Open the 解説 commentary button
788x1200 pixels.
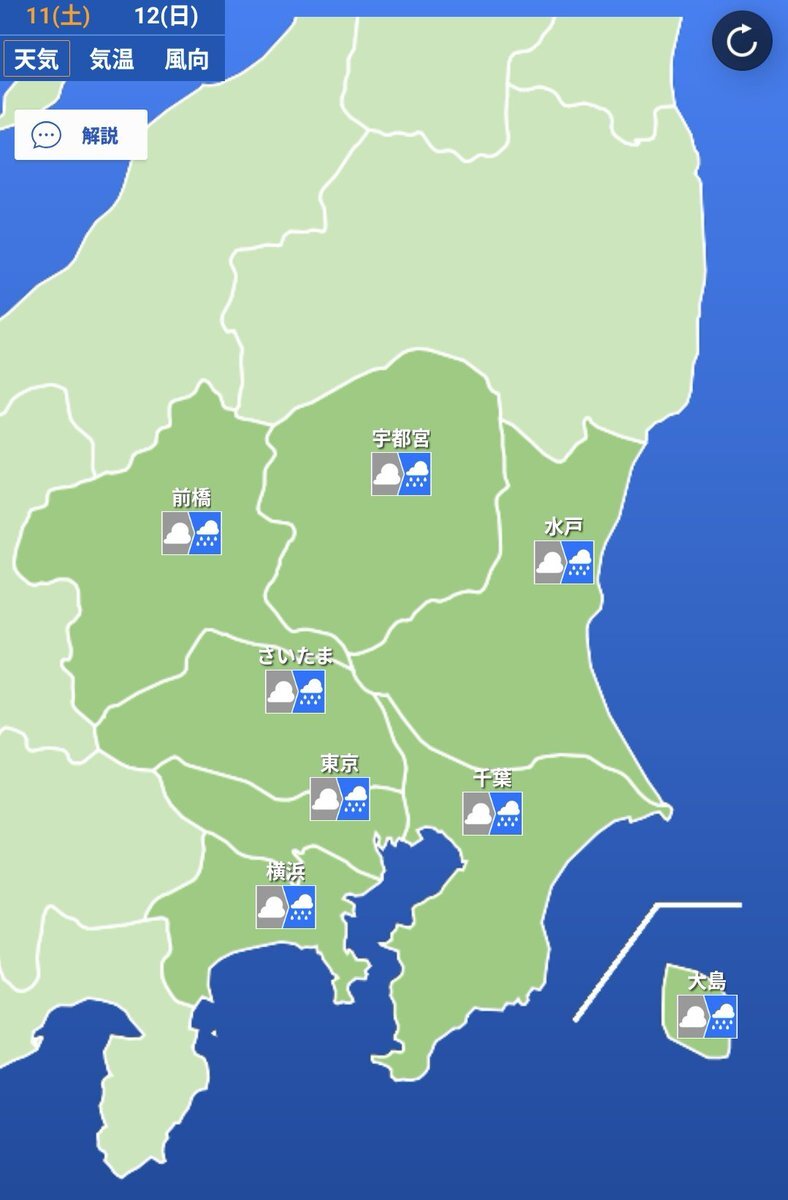coord(81,135)
